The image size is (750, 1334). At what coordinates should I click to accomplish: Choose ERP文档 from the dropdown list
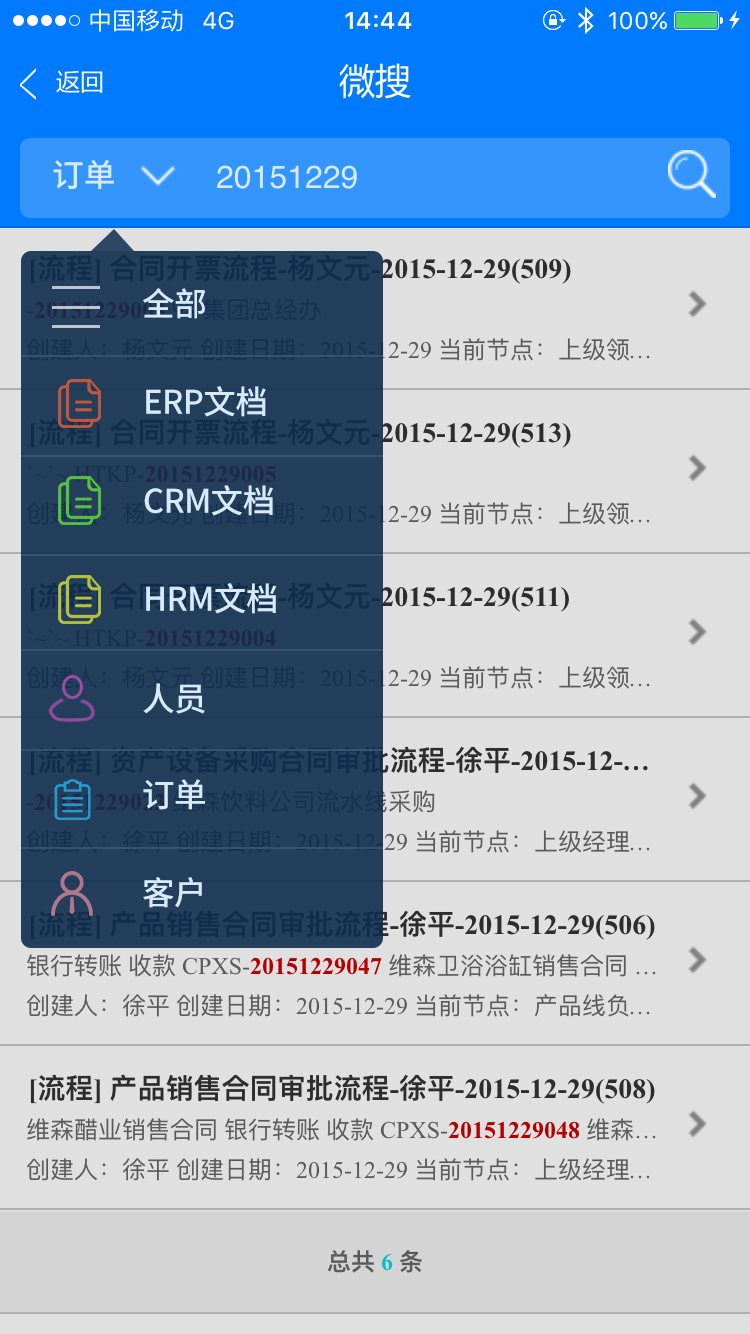(202, 402)
